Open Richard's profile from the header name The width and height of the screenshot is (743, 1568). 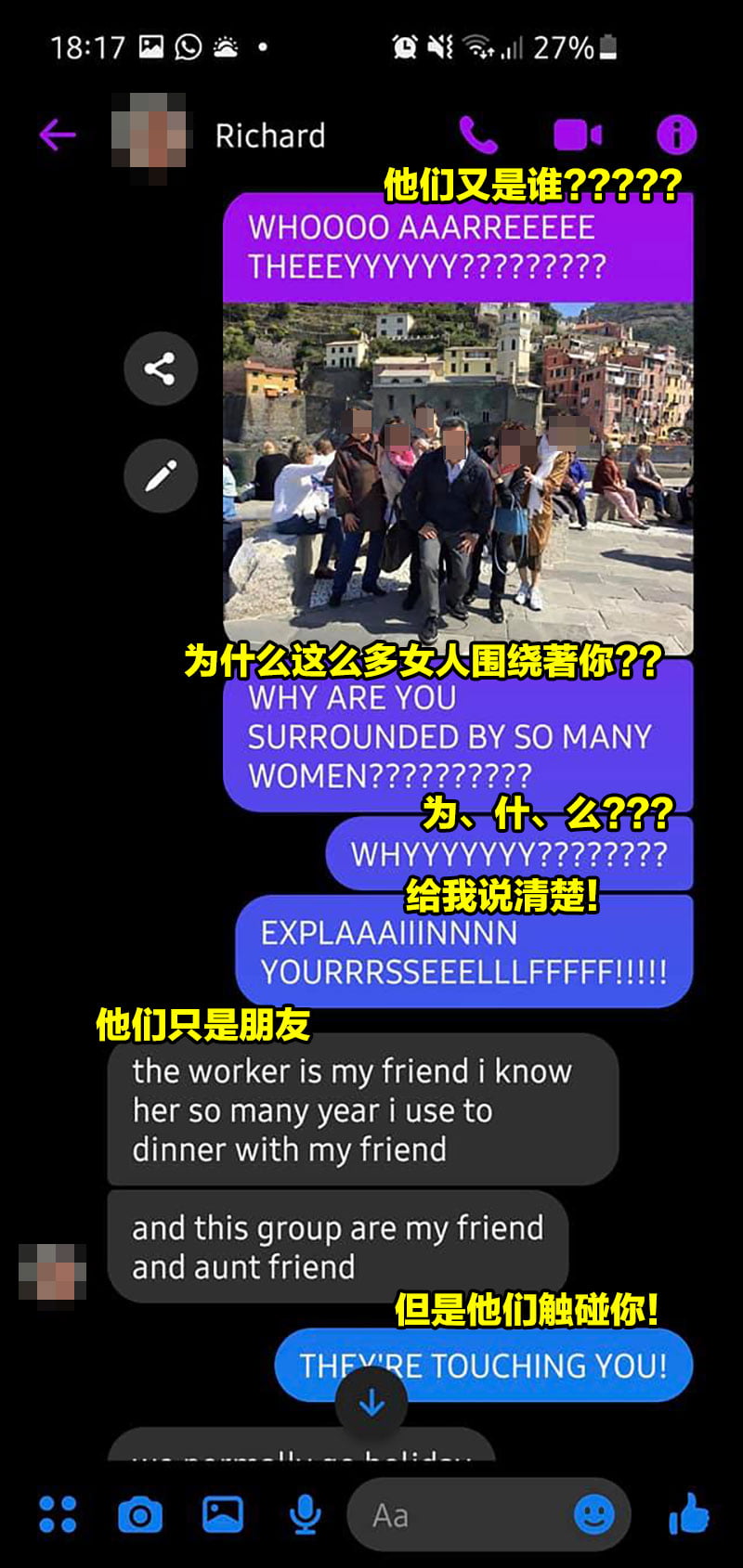(270, 136)
